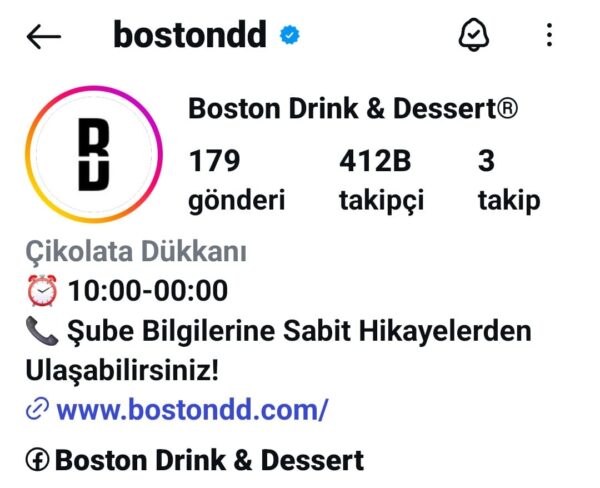The height and width of the screenshot is (488, 600).
Task: View the 412B takipçi followers list
Action: click(381, 180)
